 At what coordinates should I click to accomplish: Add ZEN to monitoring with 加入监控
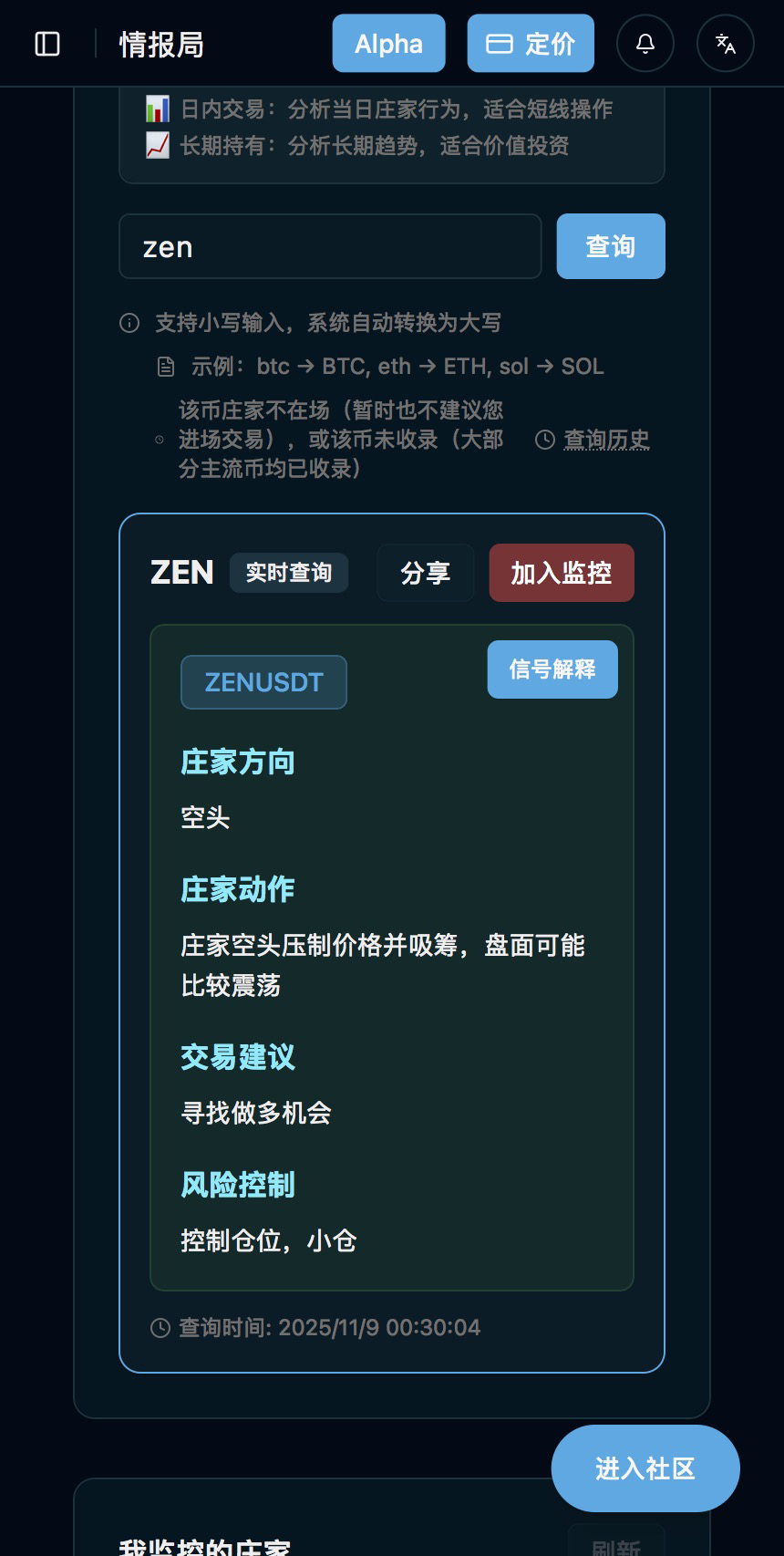[x=562, y=573]
